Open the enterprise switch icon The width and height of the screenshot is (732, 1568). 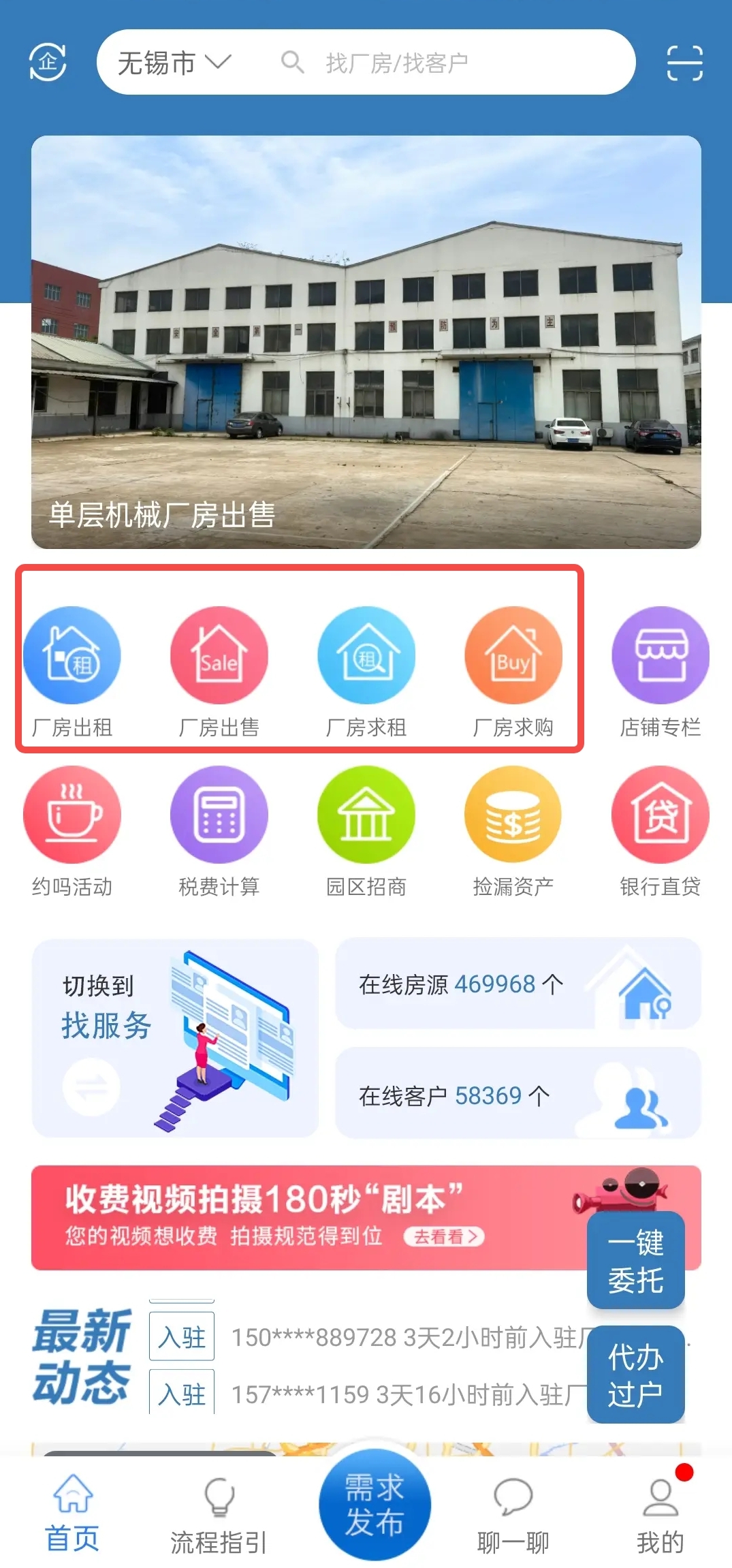[48, 62]
